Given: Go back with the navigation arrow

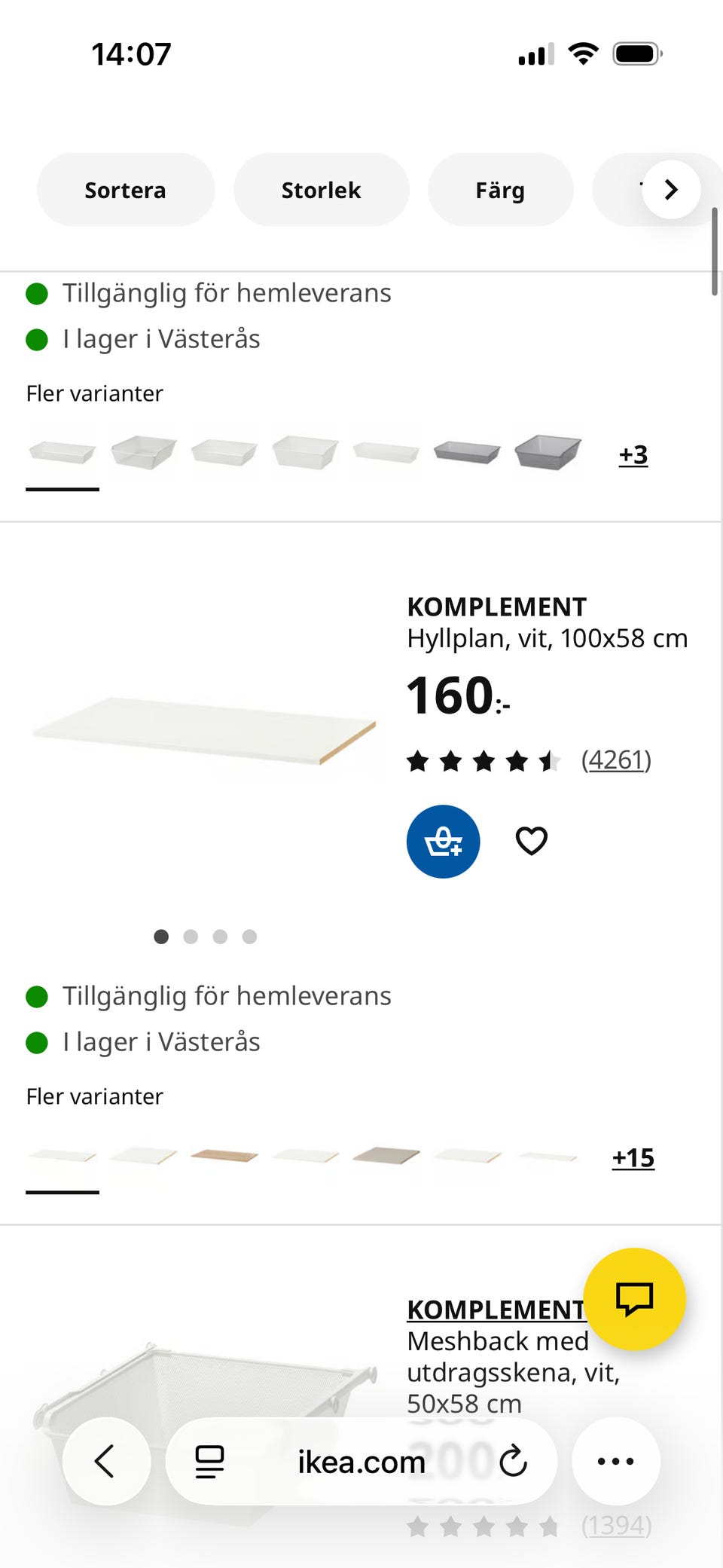Looking at the screenshot, I should click(x=105, y=1460).
